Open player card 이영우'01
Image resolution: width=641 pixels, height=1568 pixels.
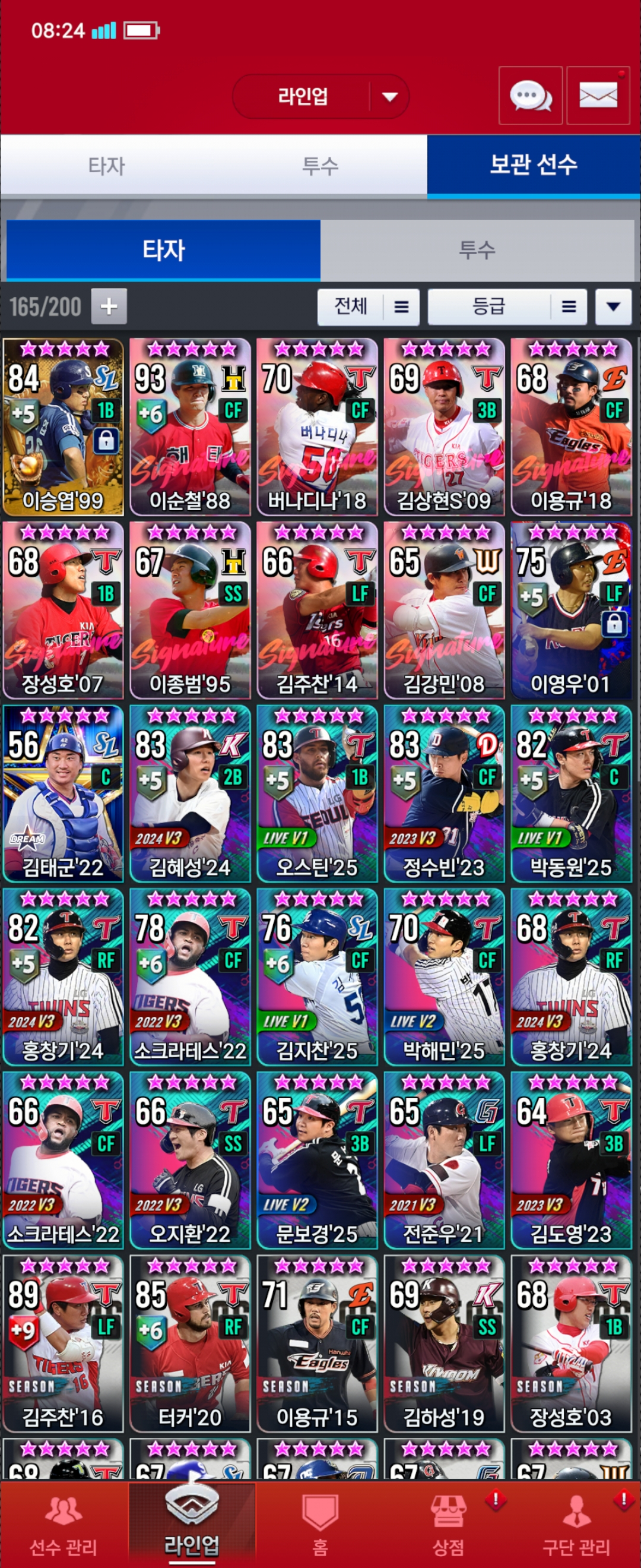[570, 611]
